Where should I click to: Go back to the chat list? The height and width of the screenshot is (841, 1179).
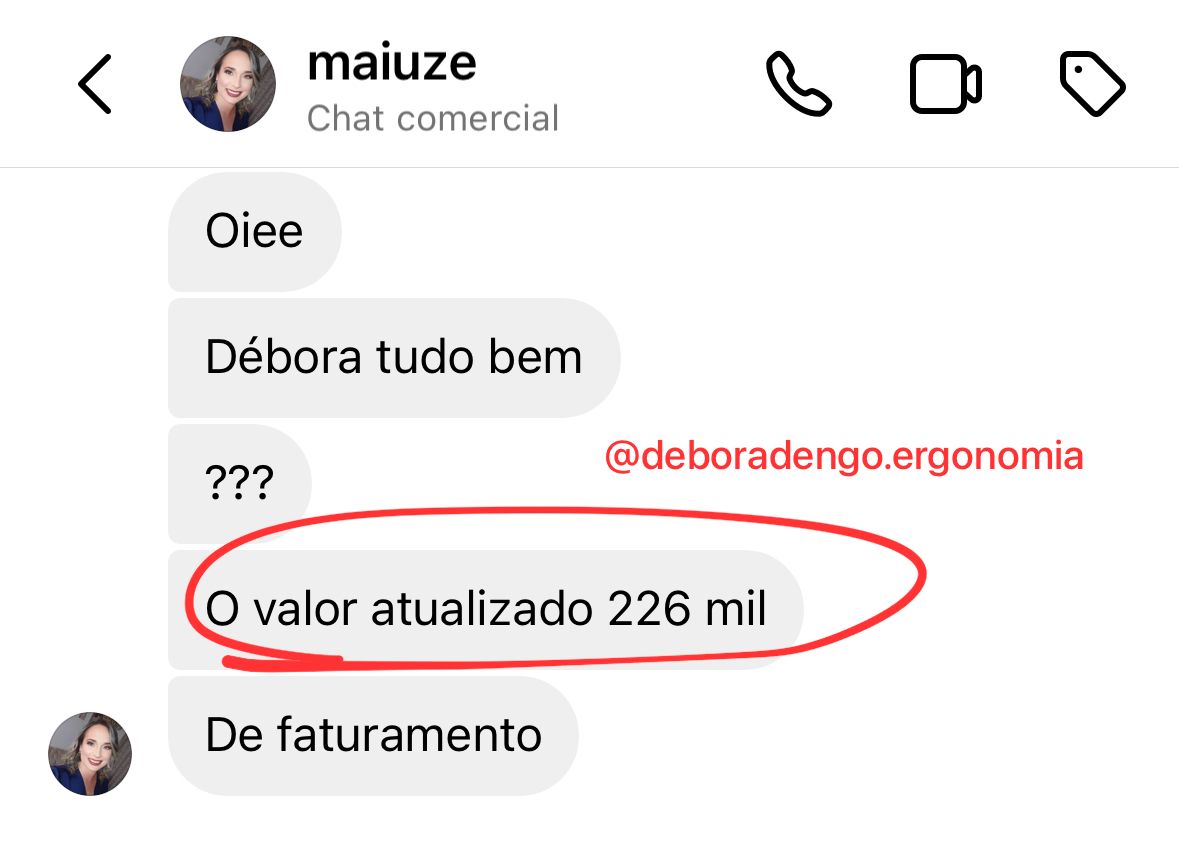[x=95, y=85]
